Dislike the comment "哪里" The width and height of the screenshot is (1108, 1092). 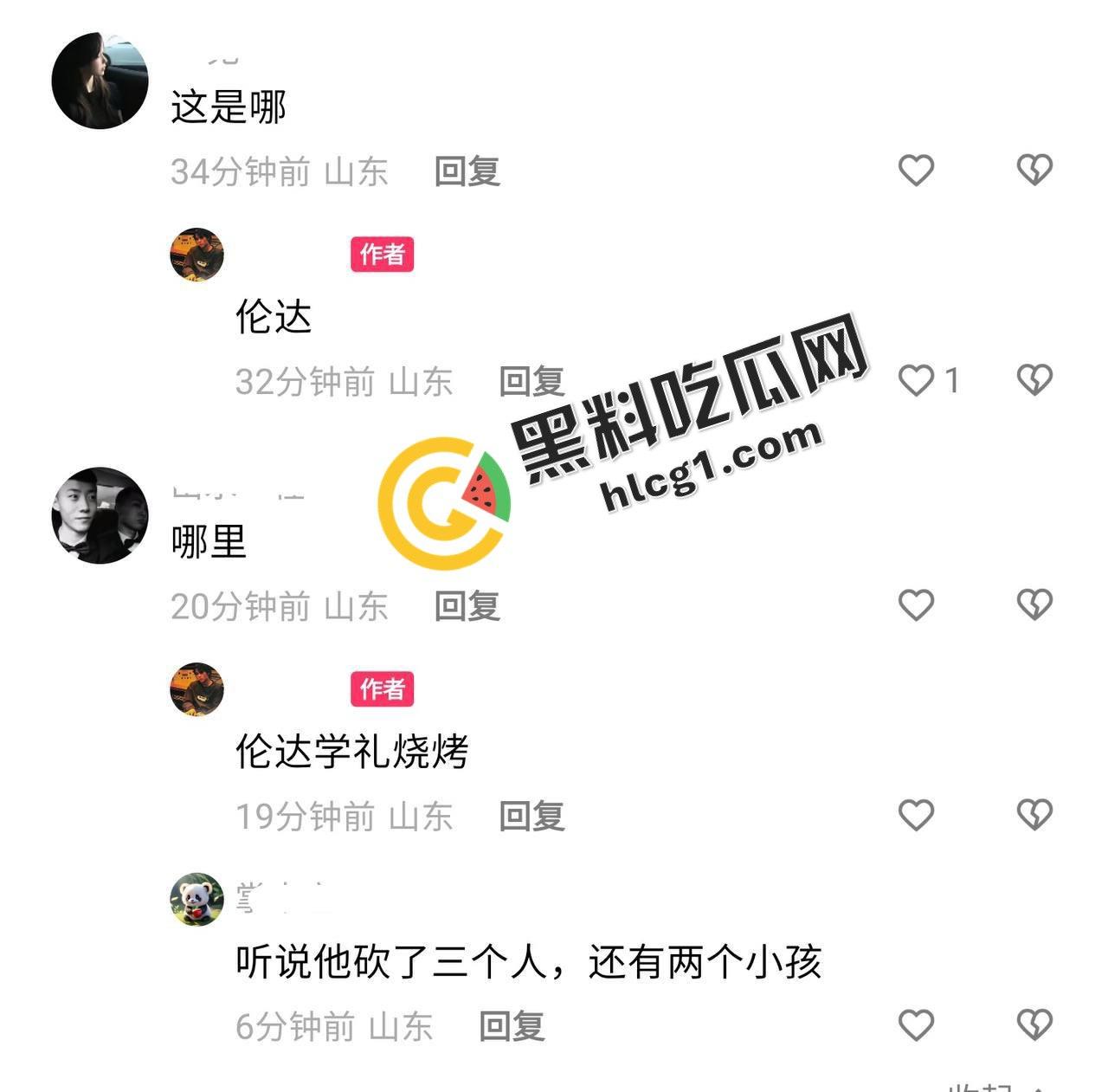(1034, 605)
